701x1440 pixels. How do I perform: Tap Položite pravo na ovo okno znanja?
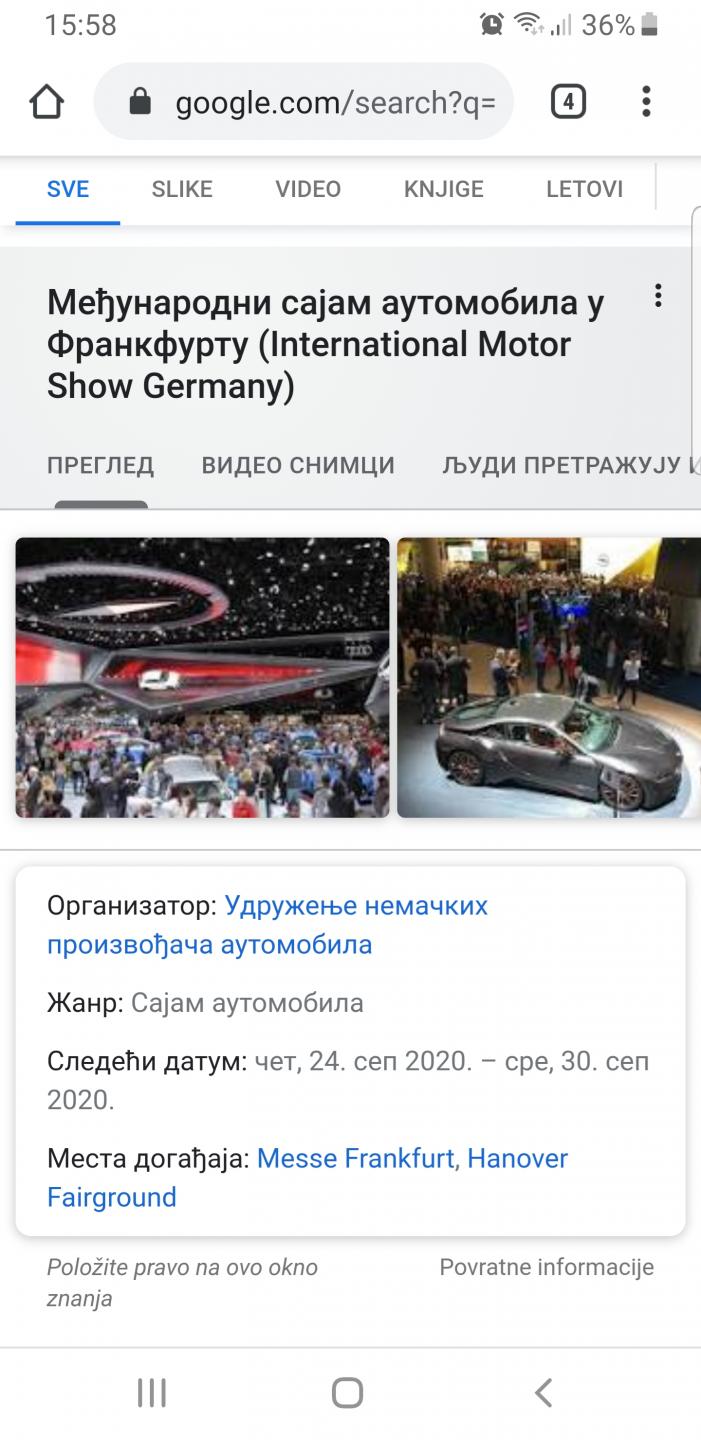coord(183,1283)
